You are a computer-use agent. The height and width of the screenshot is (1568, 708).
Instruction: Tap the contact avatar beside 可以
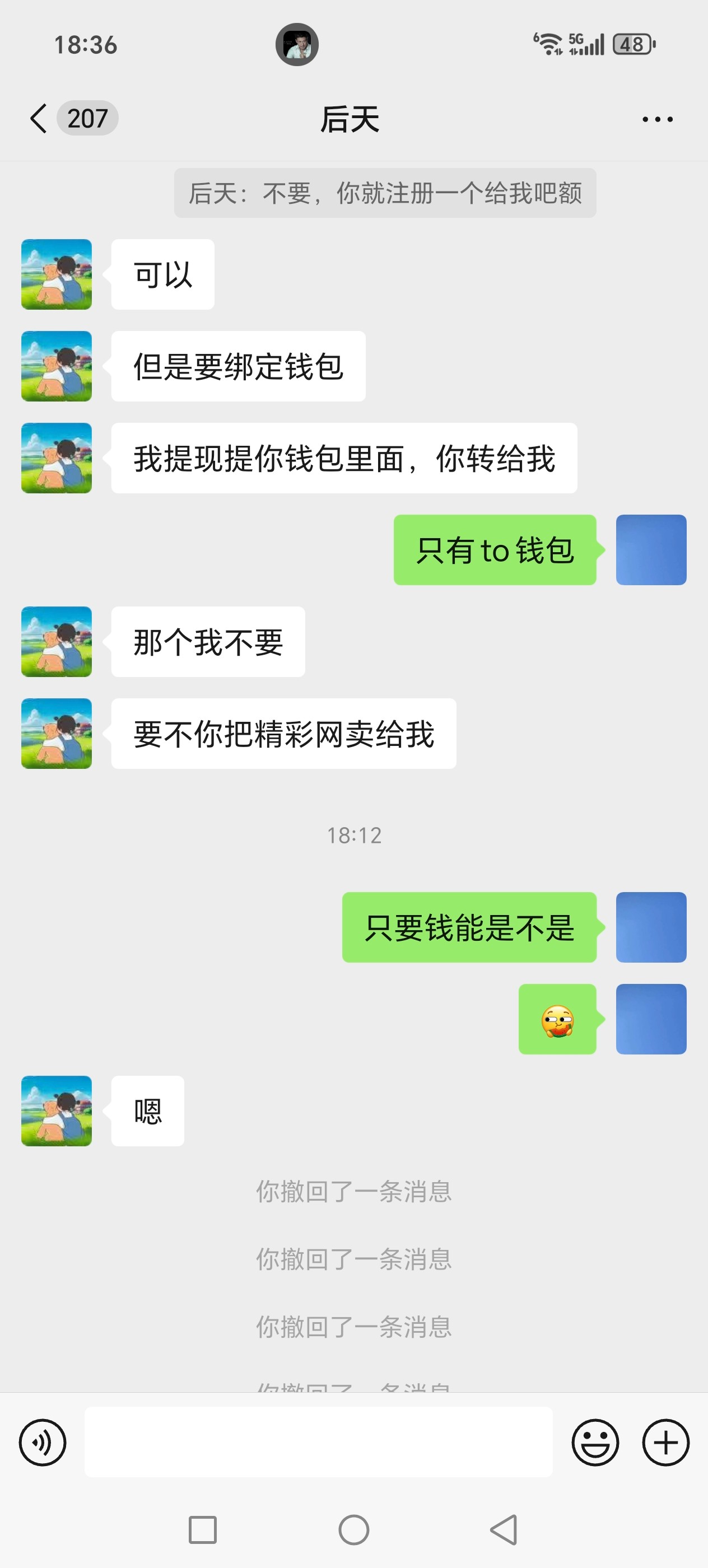point(57,274)
